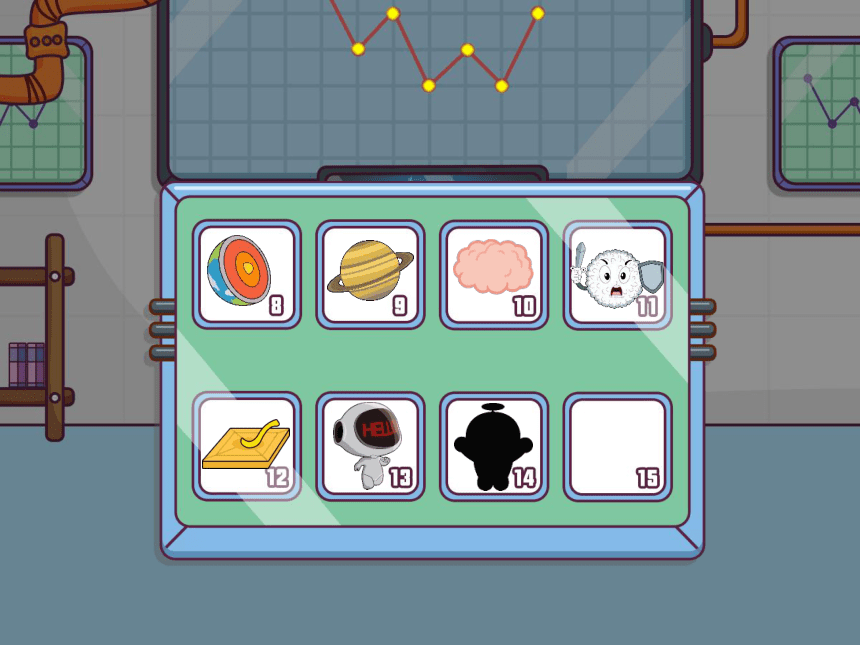Select the Earth core item numbered 8

tap(247, 274)
